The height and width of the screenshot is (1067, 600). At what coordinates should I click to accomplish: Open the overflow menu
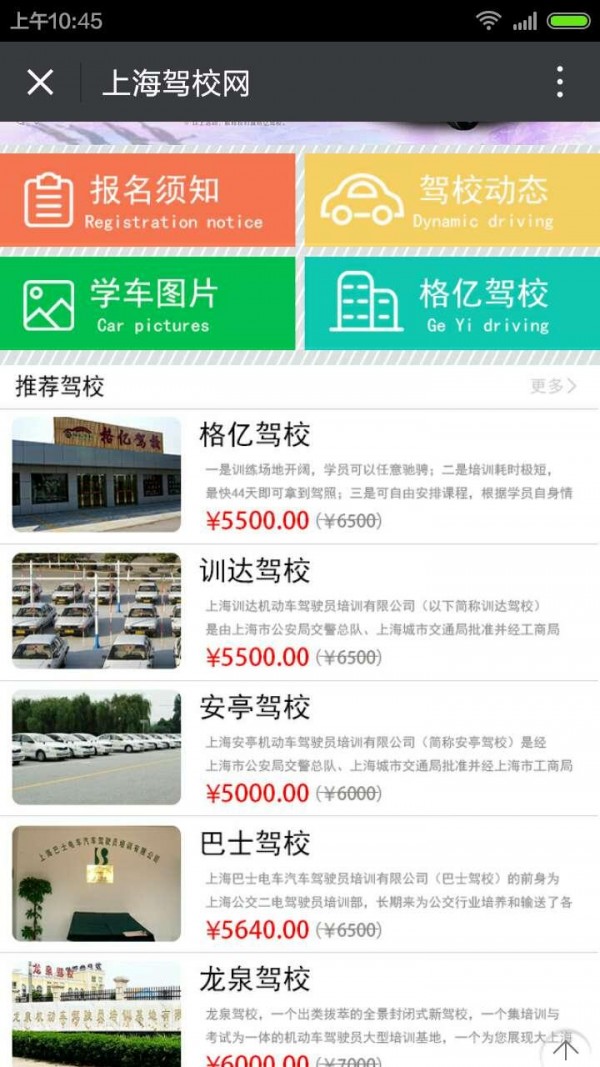tap(559, 82)
